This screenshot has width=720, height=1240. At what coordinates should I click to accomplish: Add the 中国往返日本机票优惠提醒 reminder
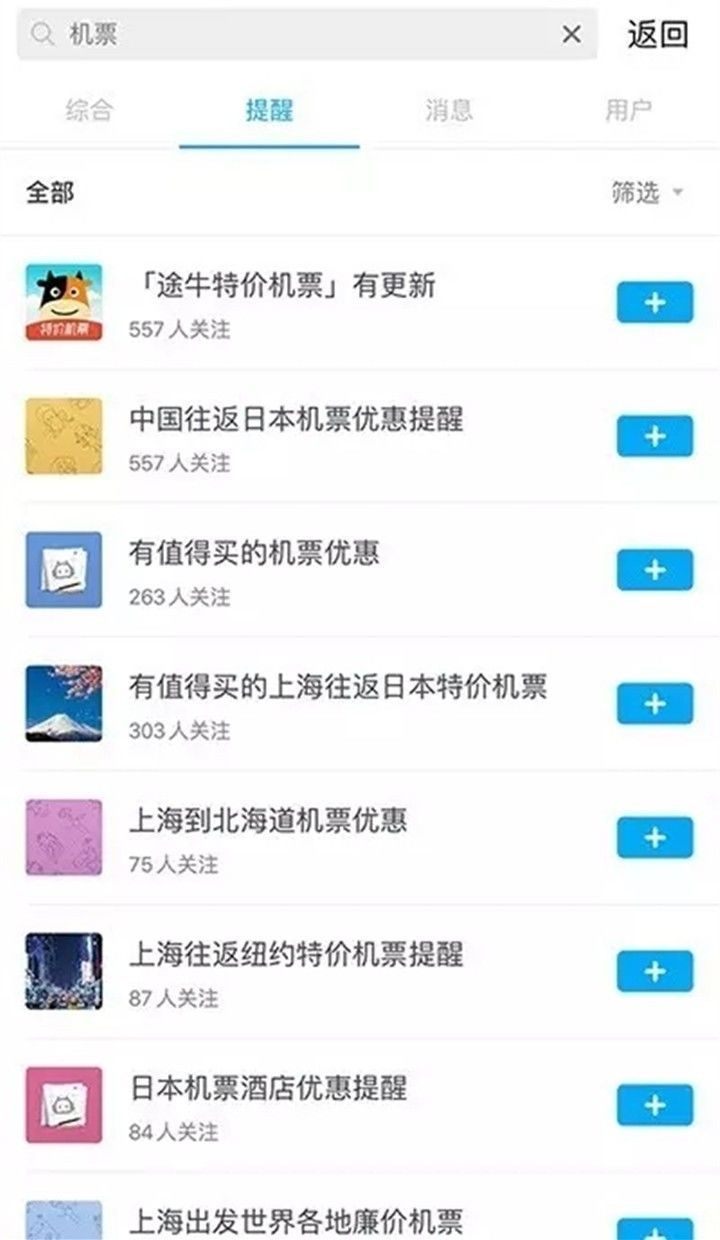(x=654, y=437)
